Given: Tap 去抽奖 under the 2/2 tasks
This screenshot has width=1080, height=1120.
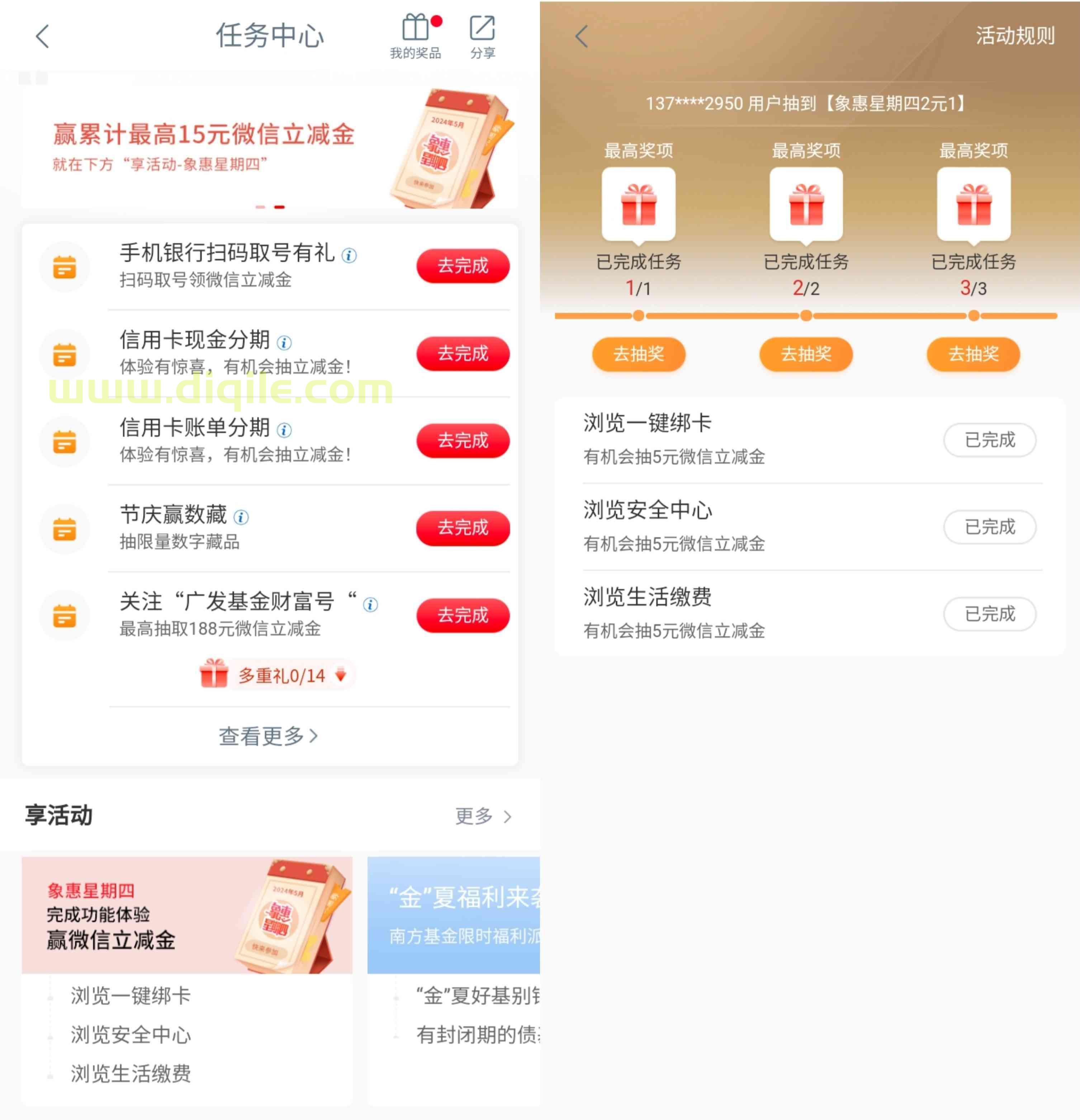Looking at the screenshot, I should pyautogui.click(x=806, y=354).
